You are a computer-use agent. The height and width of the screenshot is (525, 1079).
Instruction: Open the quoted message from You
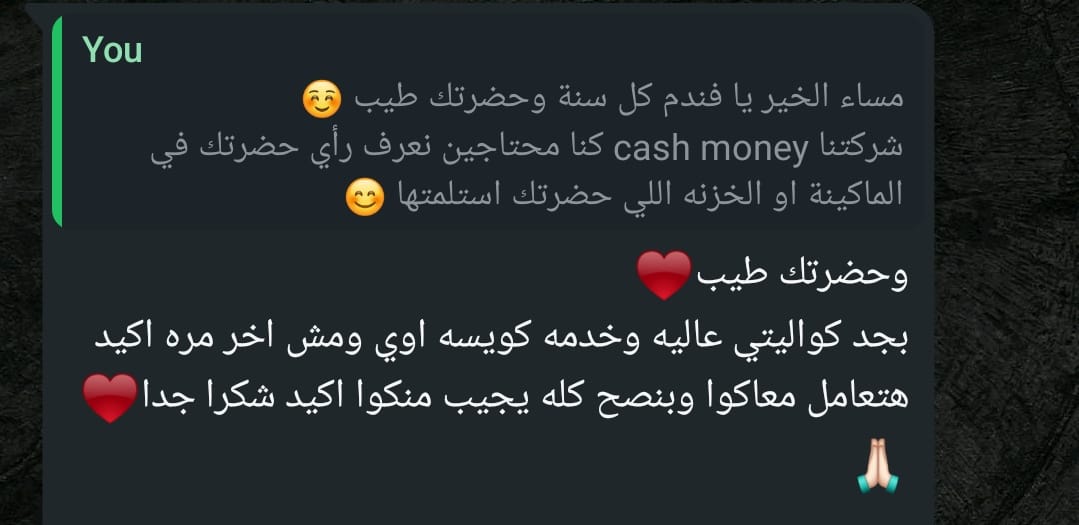point(490,125)
